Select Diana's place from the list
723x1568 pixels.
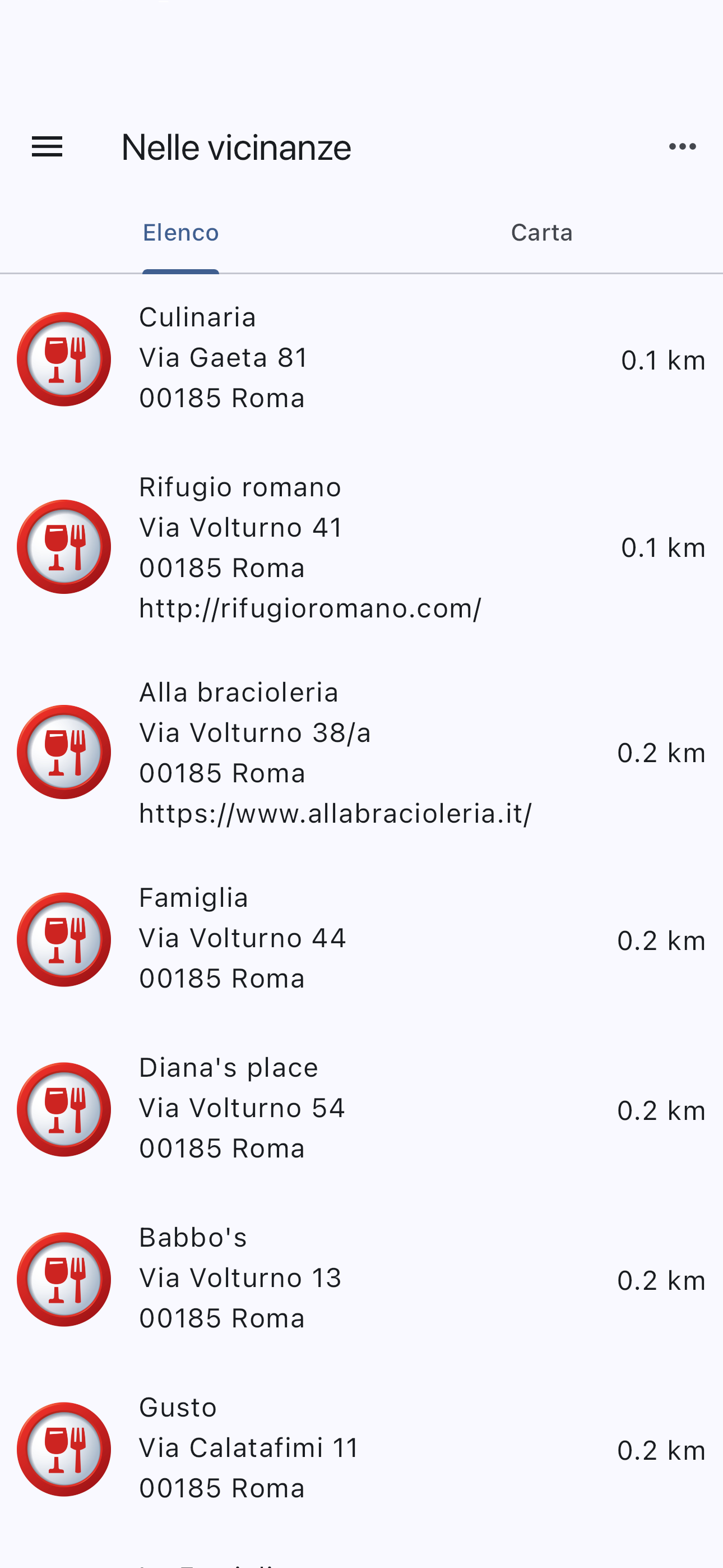(x=361, y=1109)
